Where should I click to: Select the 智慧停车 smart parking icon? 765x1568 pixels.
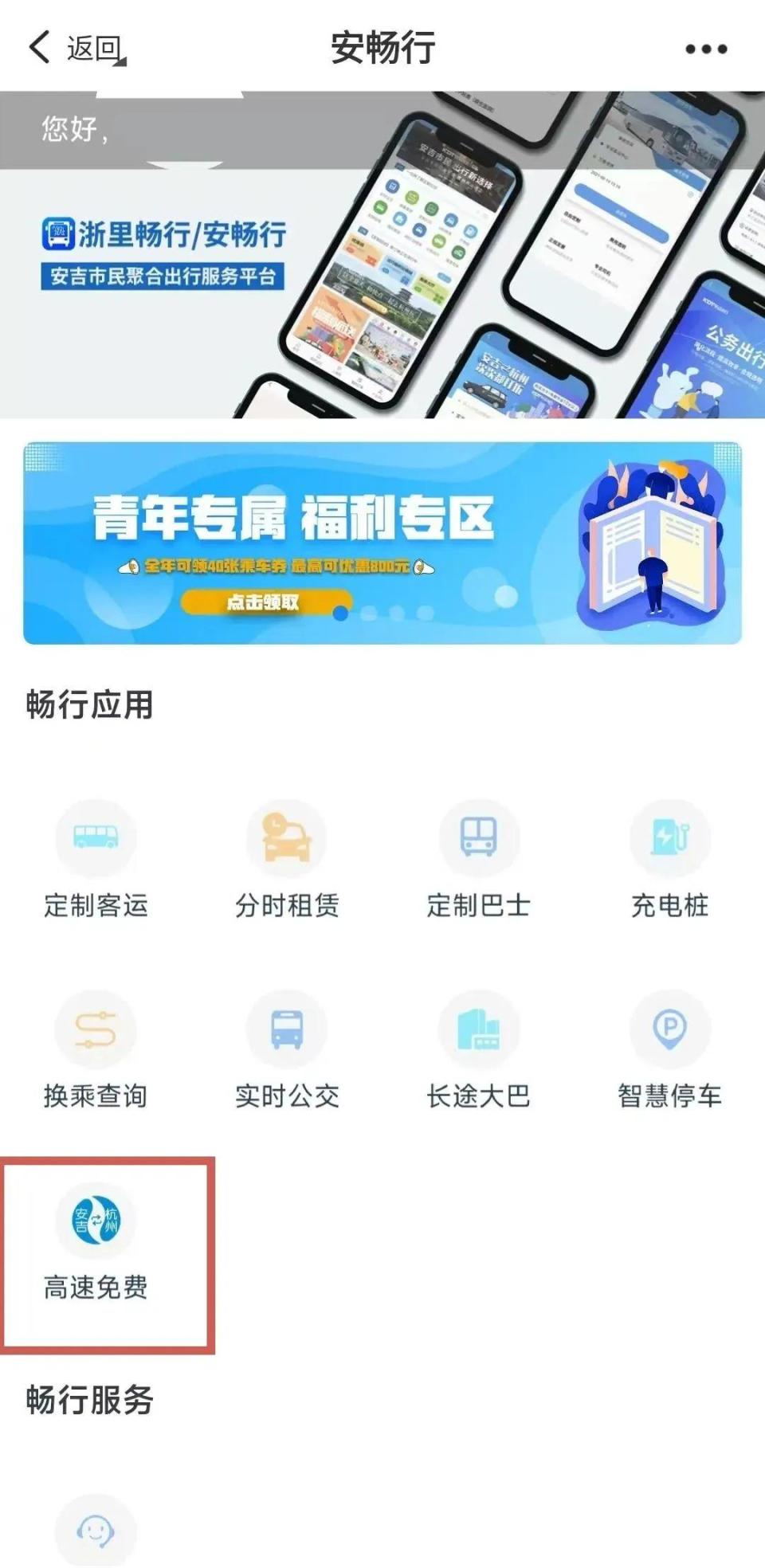[669, 1052]
